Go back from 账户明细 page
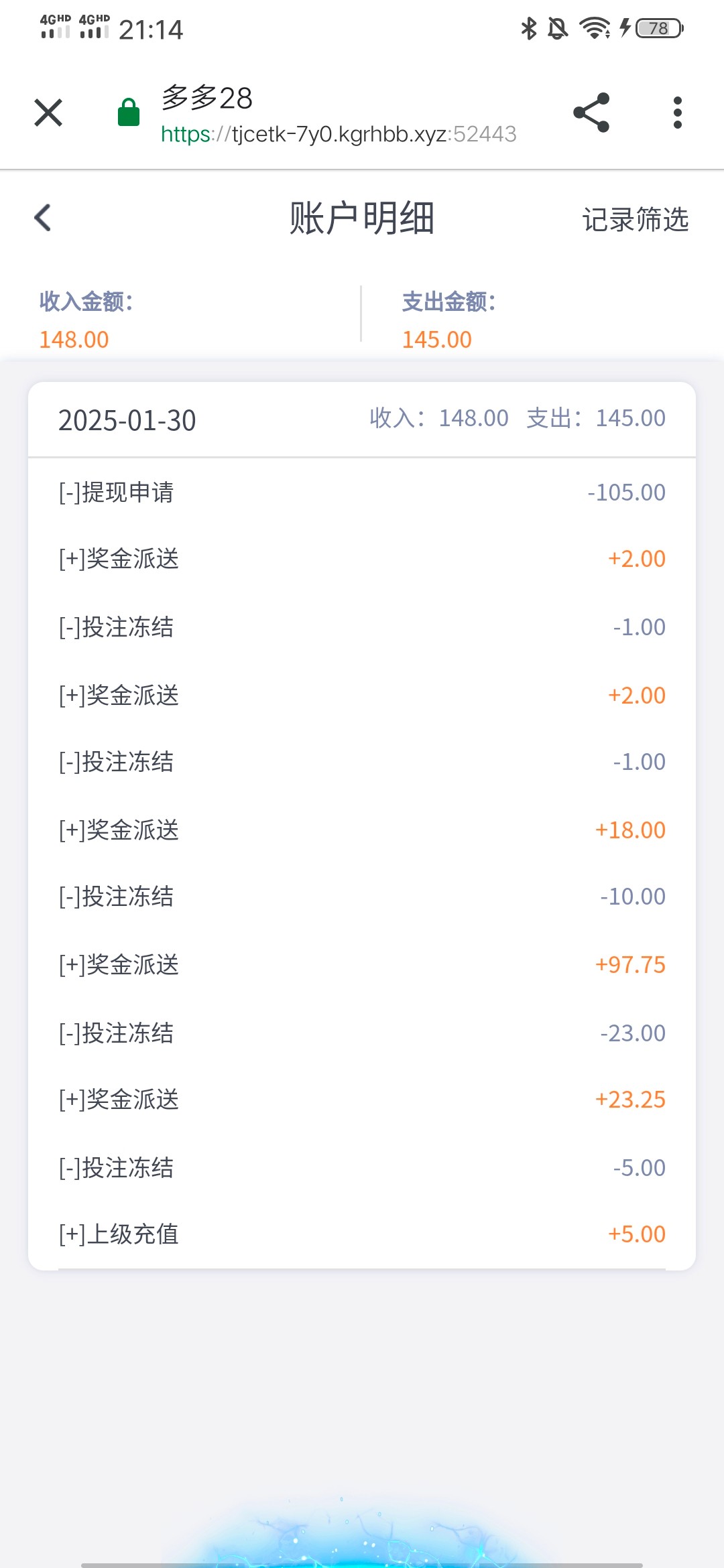This screenshot has width=724, height=1568. (x=43, y=218)
